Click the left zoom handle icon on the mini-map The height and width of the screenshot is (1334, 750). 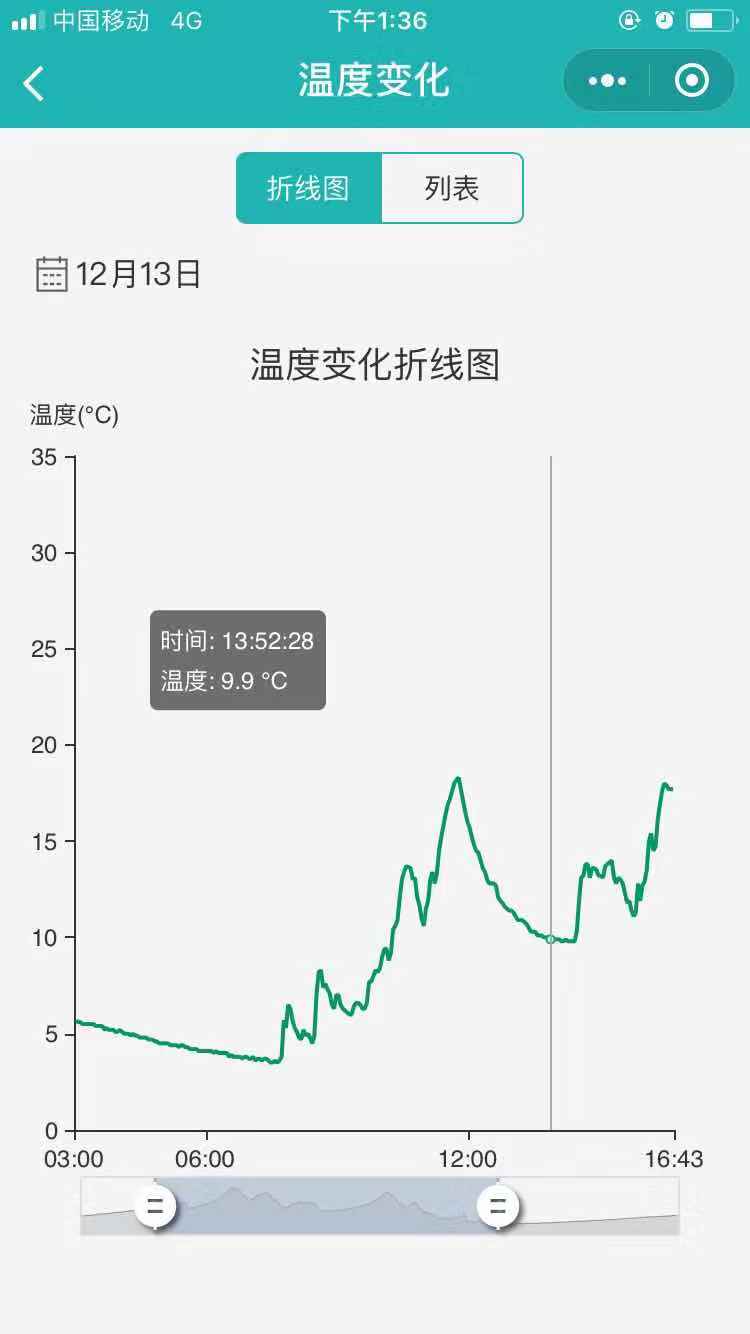tap(155, 1207)
